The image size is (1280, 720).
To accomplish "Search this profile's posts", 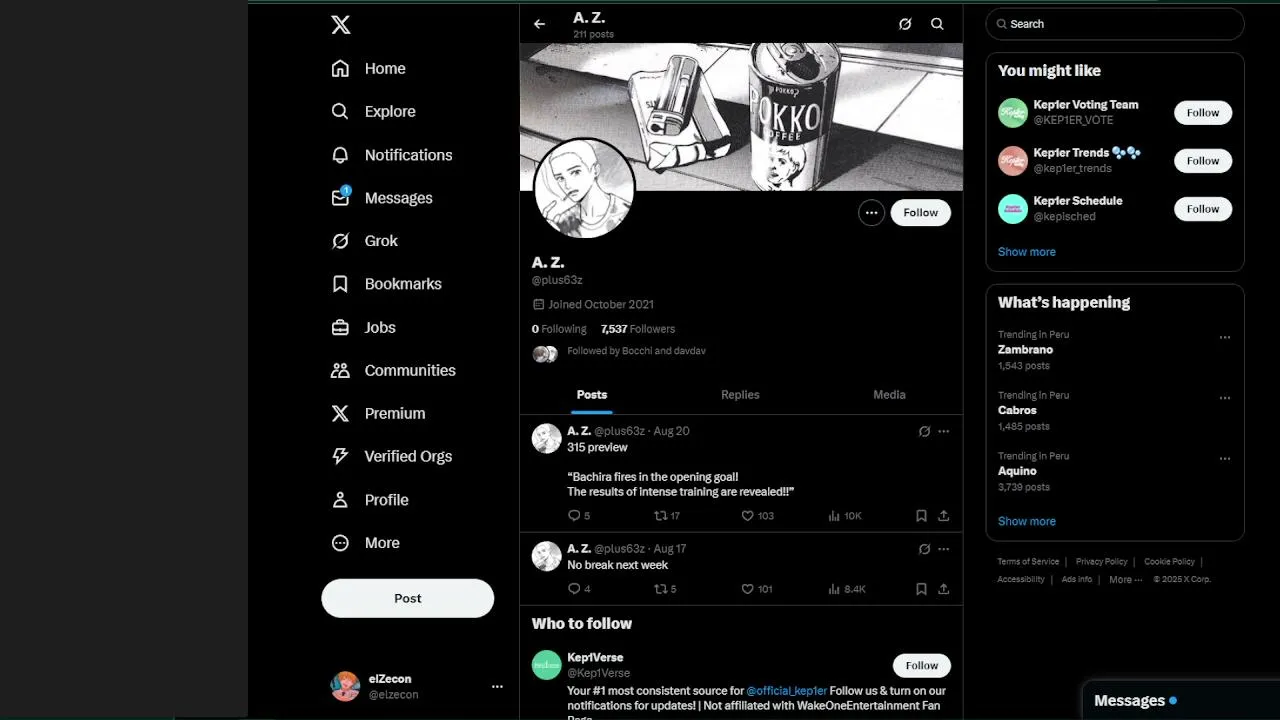I will 937,24.
